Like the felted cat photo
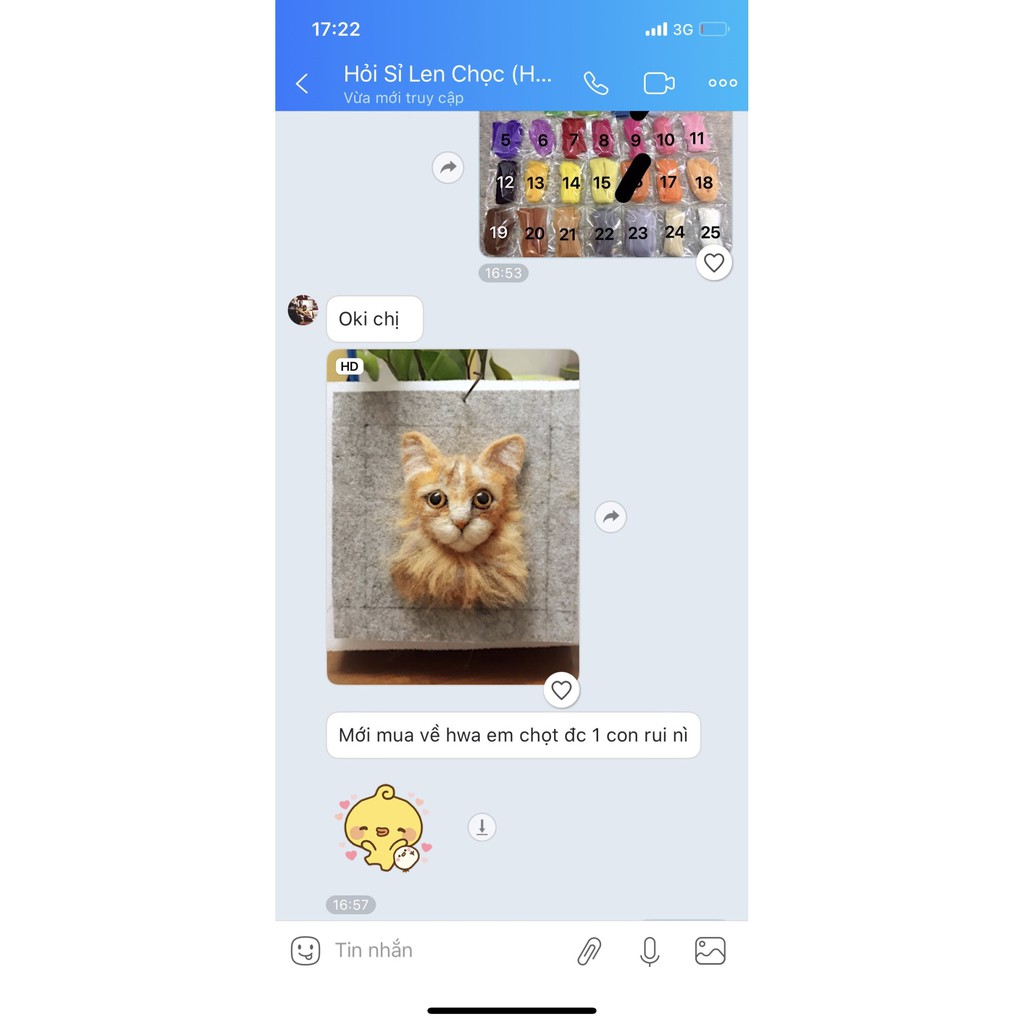 561,690
